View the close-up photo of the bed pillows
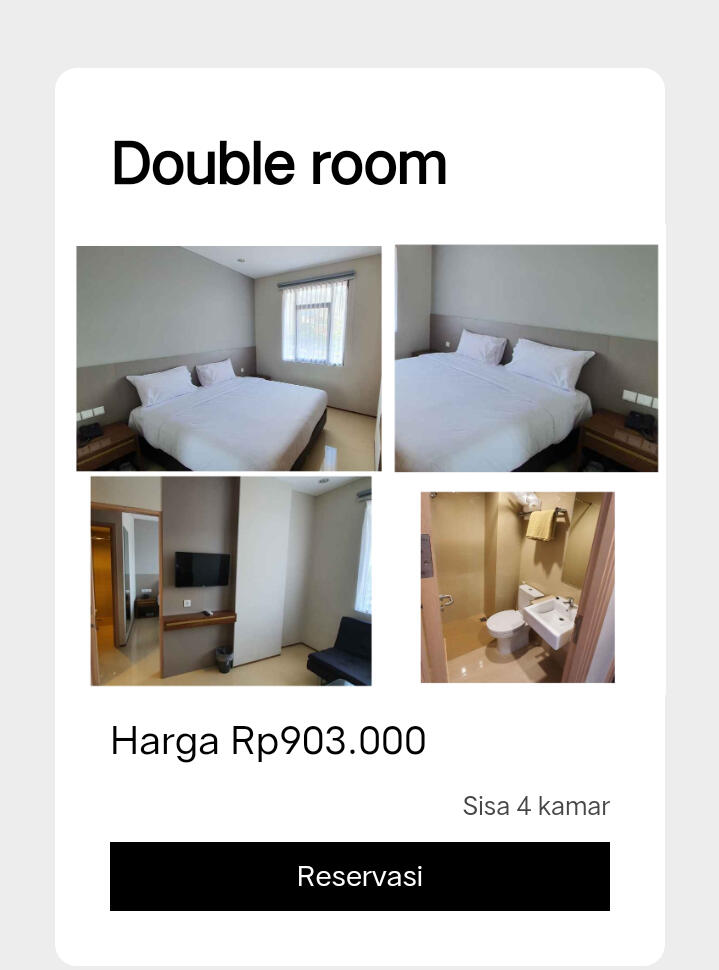The height and width of the screenshot is (970, 719). (x=526, y=358)
